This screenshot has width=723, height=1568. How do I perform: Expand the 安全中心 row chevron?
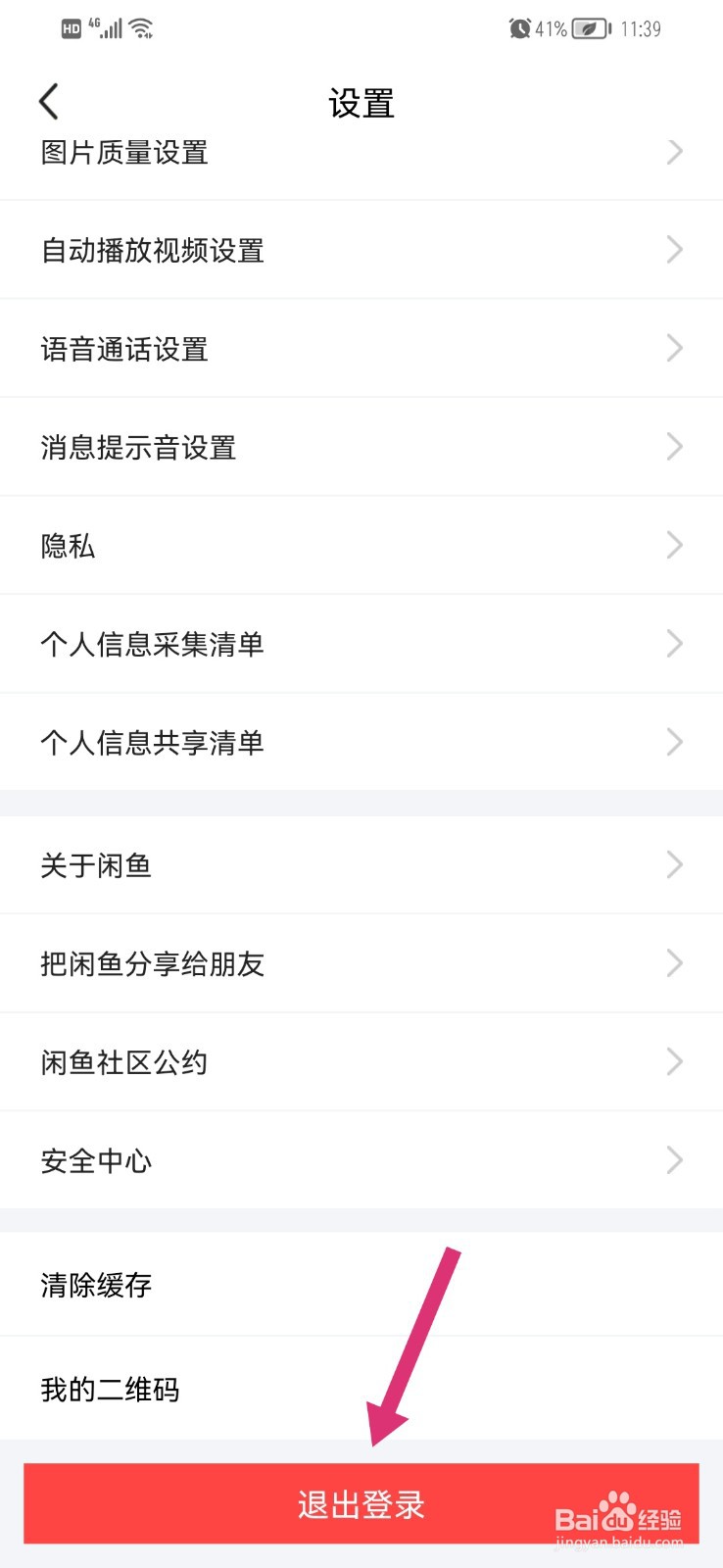tap(675, 1160)
